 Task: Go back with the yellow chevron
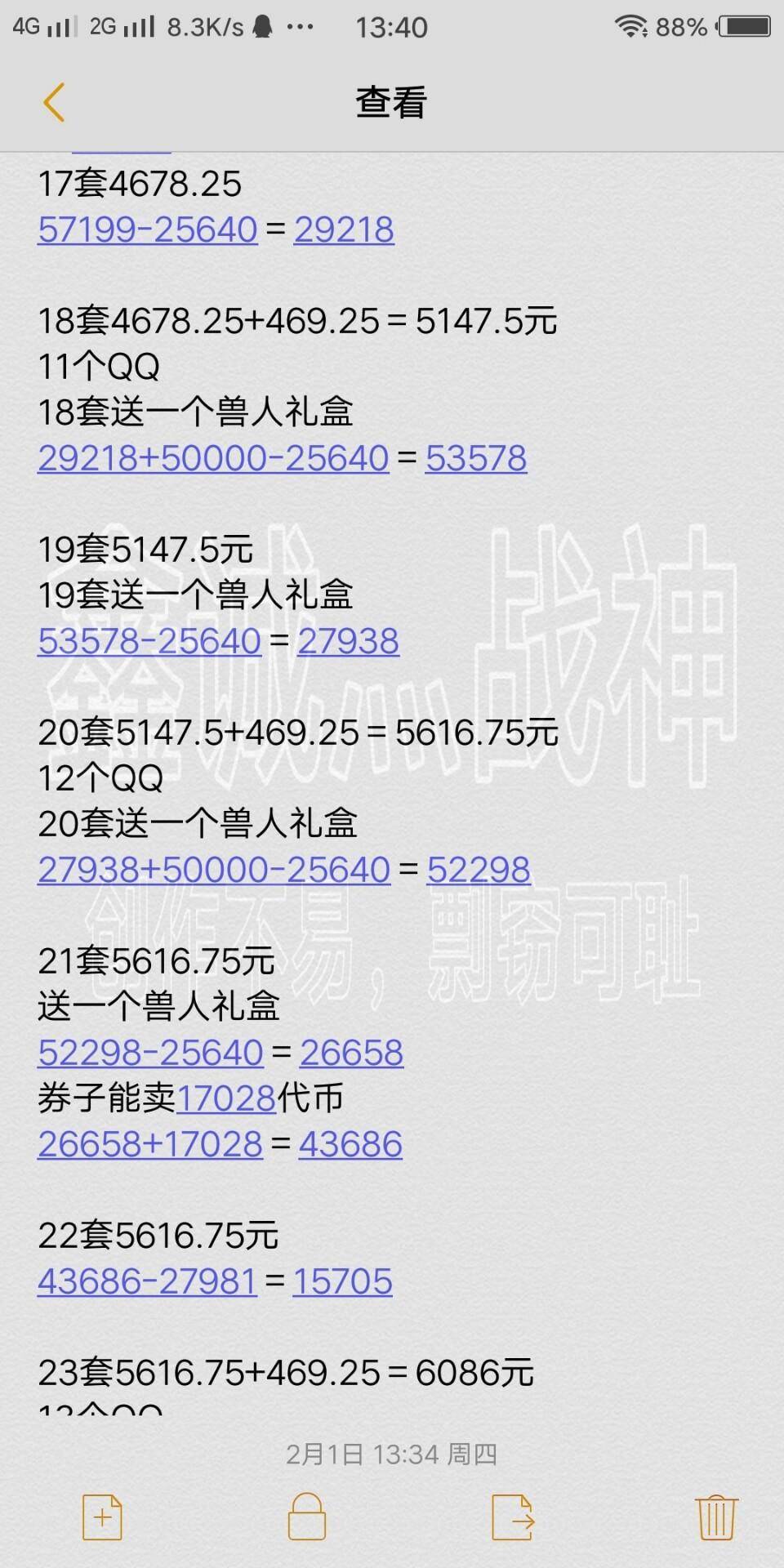(54, 104)
